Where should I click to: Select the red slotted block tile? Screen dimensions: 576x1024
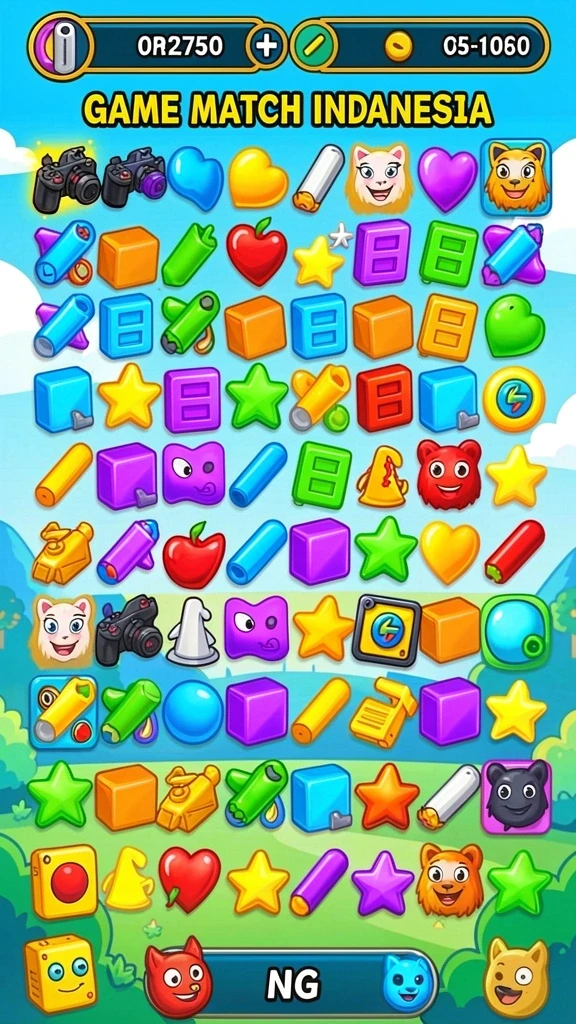point(385,398)
